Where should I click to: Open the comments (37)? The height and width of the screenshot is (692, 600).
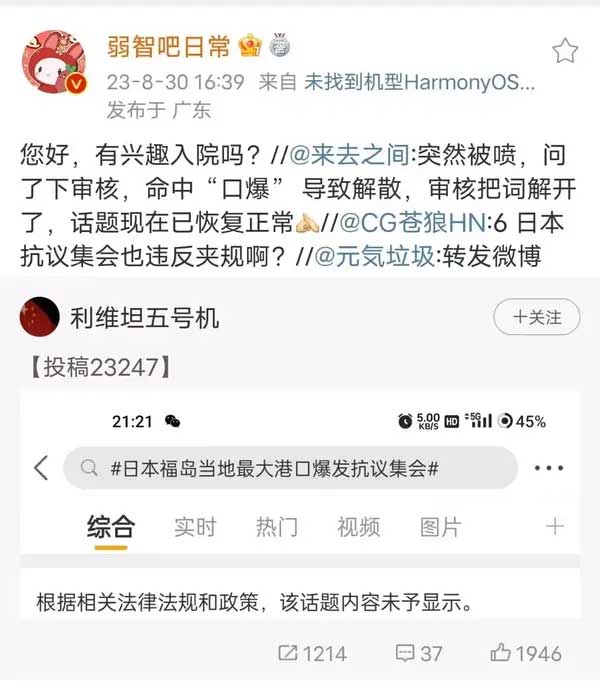point(419,653)
